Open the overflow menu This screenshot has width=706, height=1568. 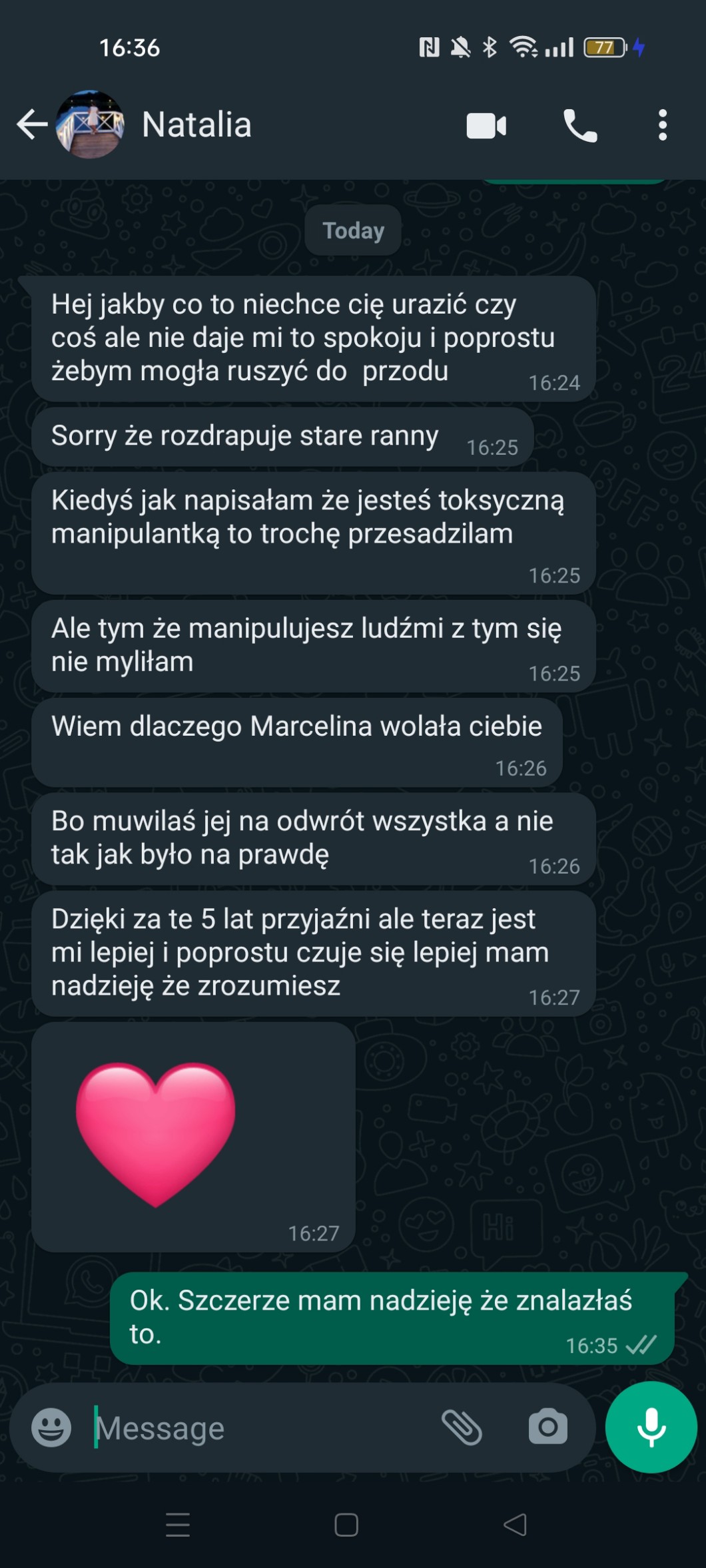tap(662, 125)
